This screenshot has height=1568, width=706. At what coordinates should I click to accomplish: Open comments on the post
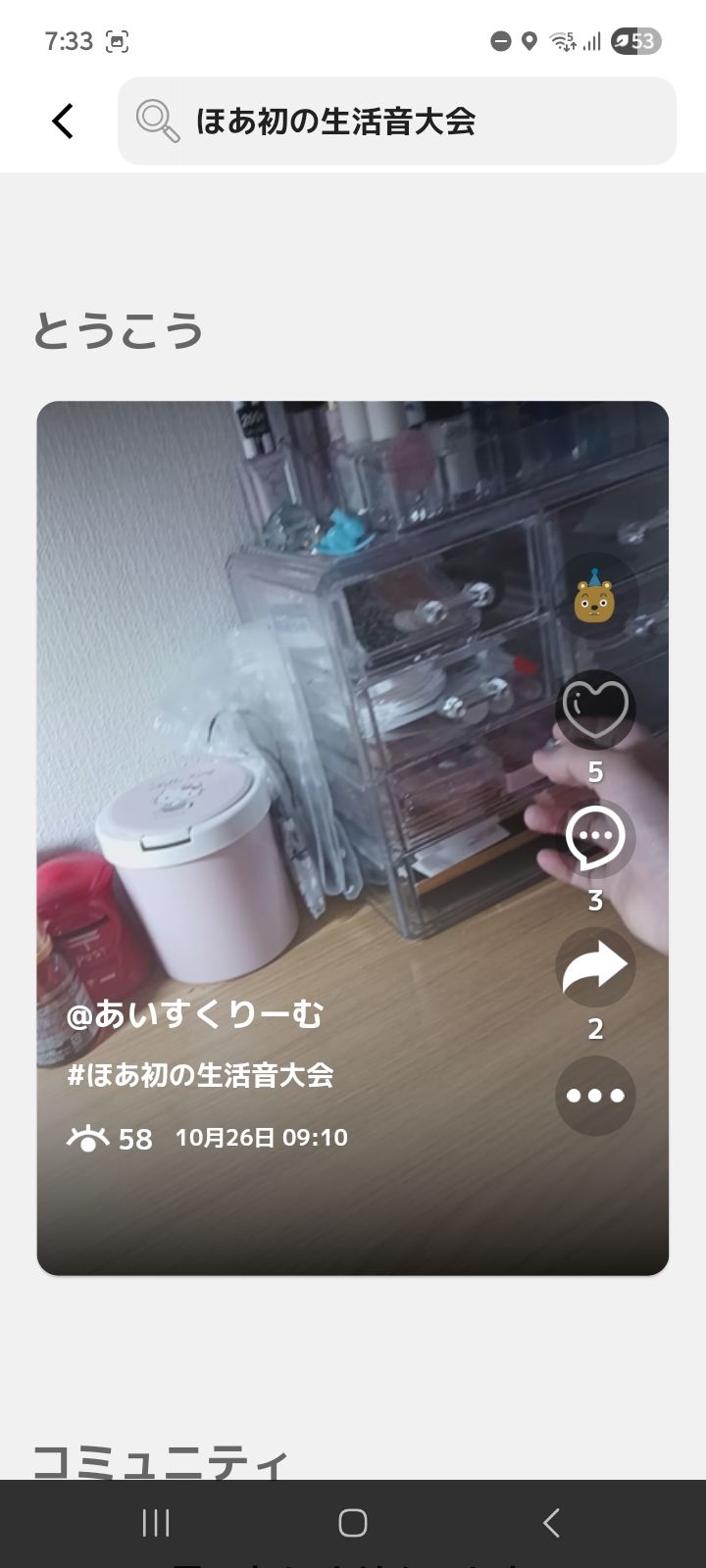[594, 838]
